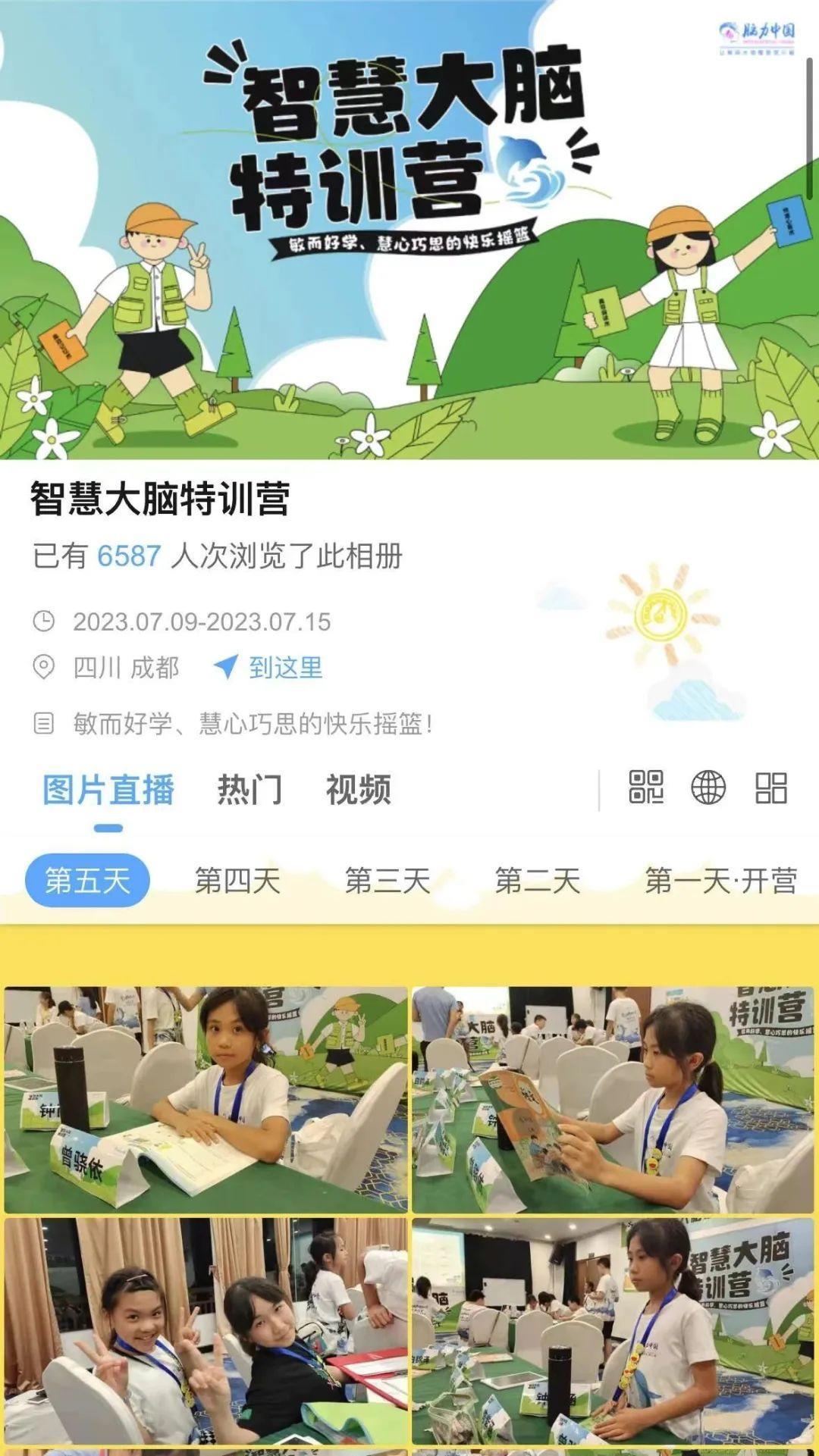Tap the globe icon
The width and height of the screenshot is (819, 1456).
pos(708,787)
